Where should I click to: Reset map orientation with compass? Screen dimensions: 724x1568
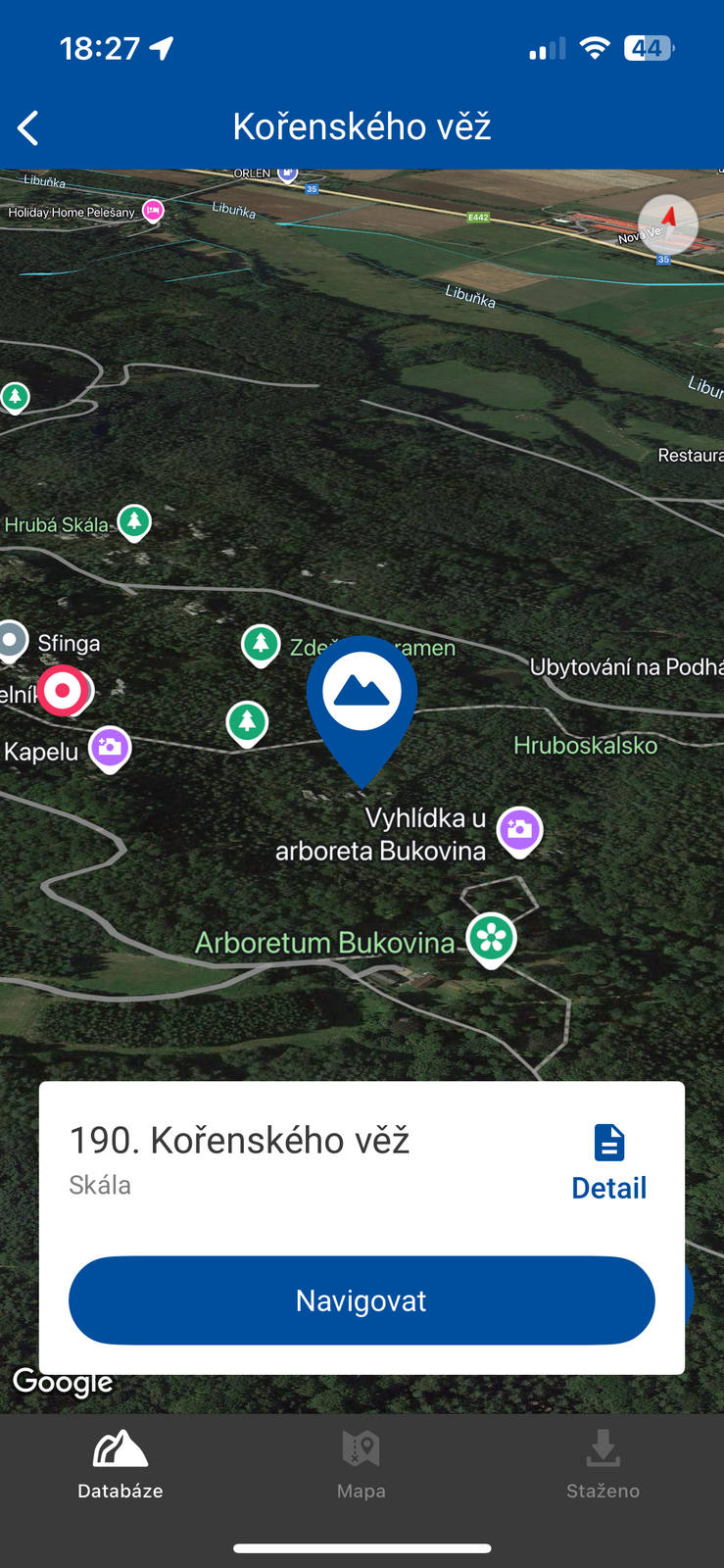click(668, 224)
